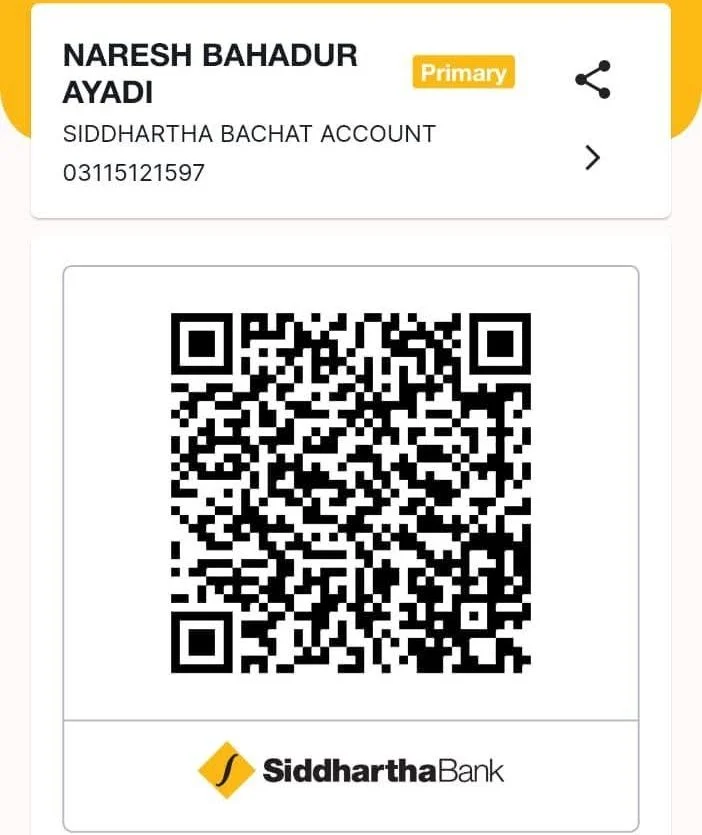Share the account QR details
Screen dimensions: 702x835
coord(593,80)
